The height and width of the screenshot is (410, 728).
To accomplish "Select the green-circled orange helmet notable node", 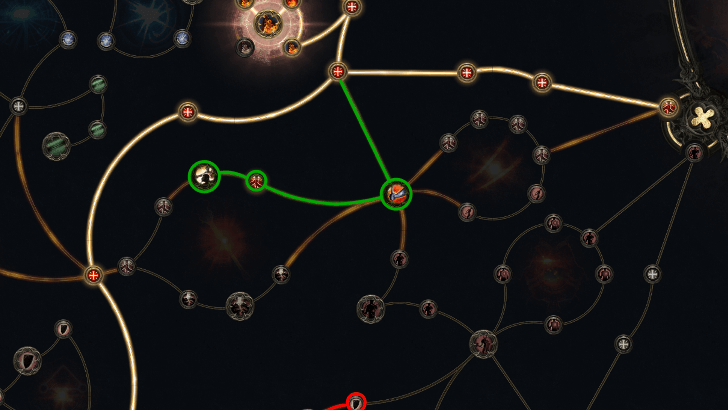I will point(397,194).
